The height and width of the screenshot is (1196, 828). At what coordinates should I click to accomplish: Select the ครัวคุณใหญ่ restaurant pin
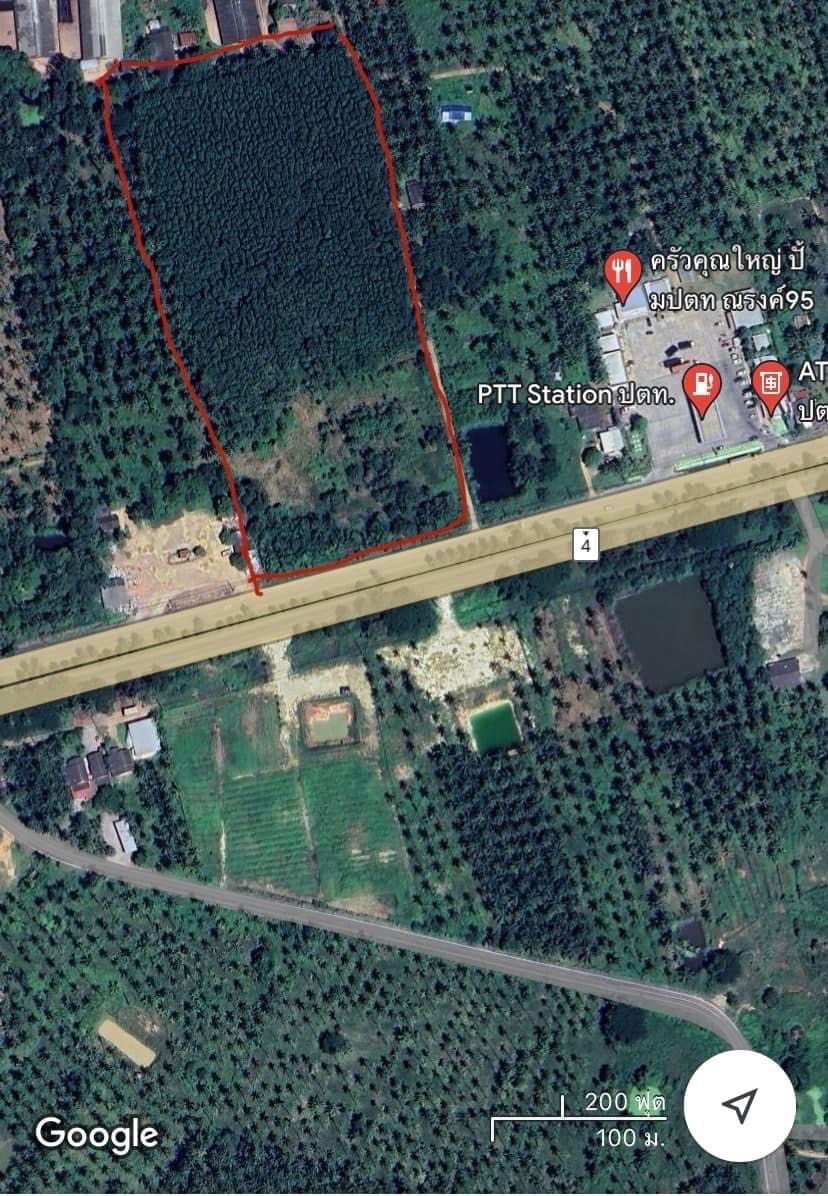point(623,272)
